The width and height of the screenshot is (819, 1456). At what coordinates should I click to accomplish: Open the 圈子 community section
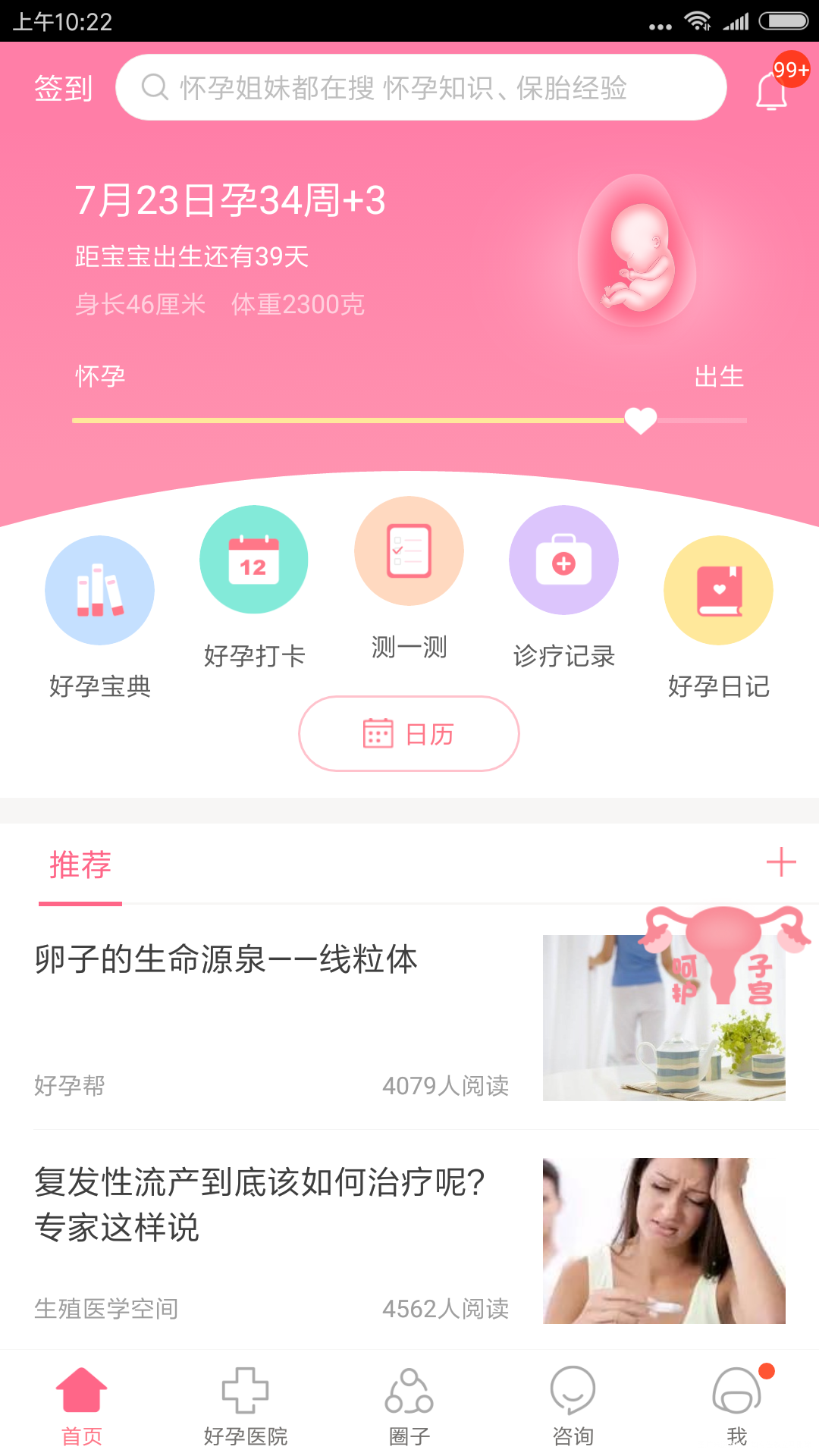pyautogui.click(x=409, y=1407)
